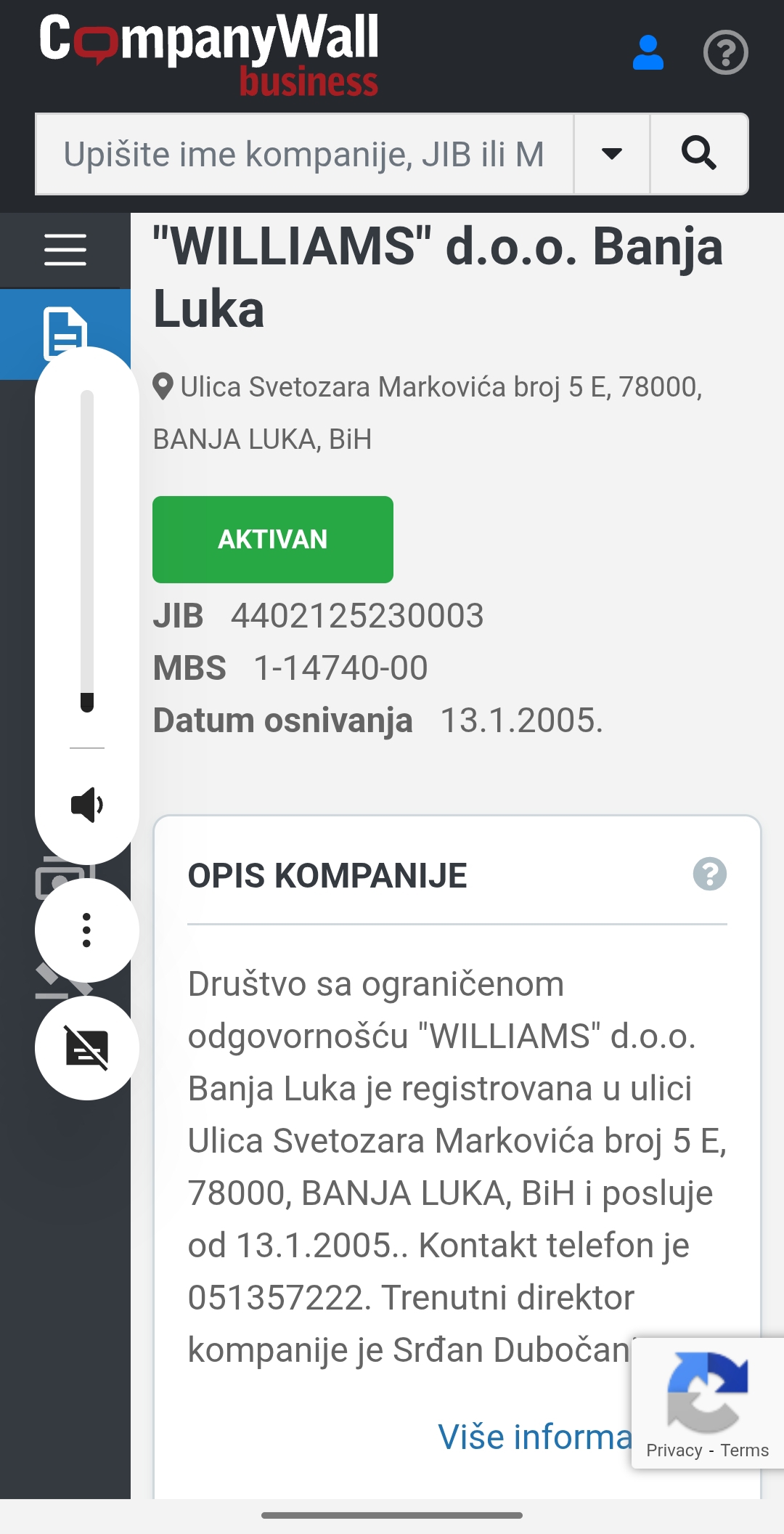
Task: Open the Više informacija link
Action: tap(535, 1437)
